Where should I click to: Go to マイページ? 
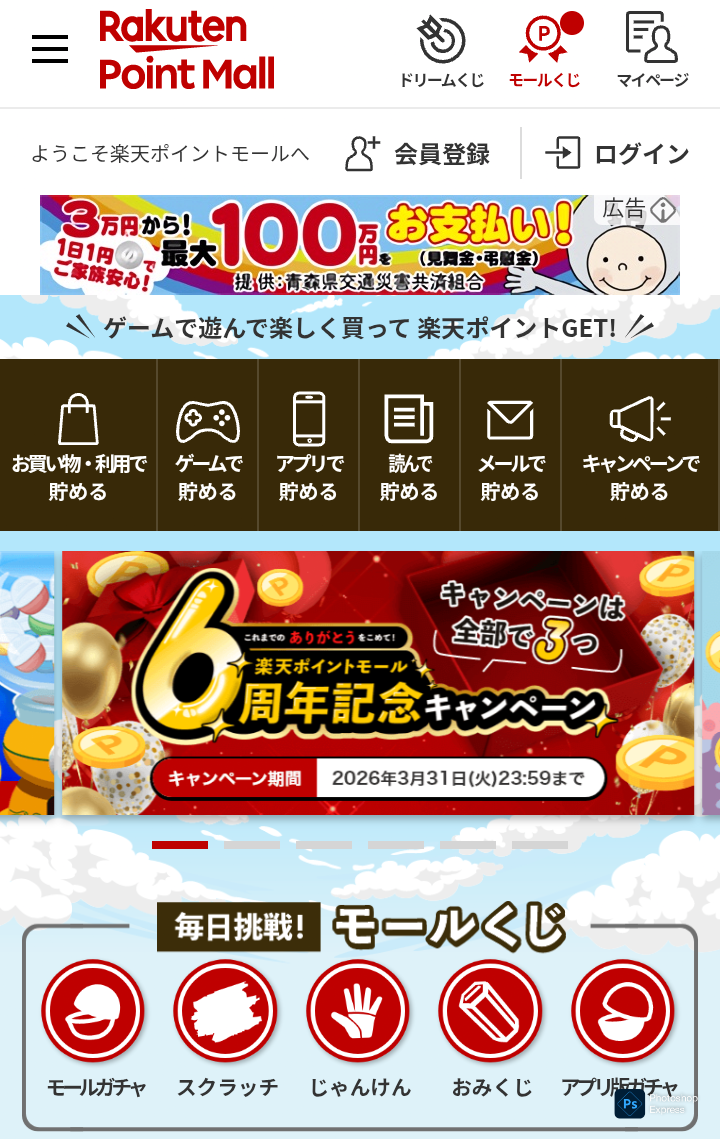pos(652,52)
